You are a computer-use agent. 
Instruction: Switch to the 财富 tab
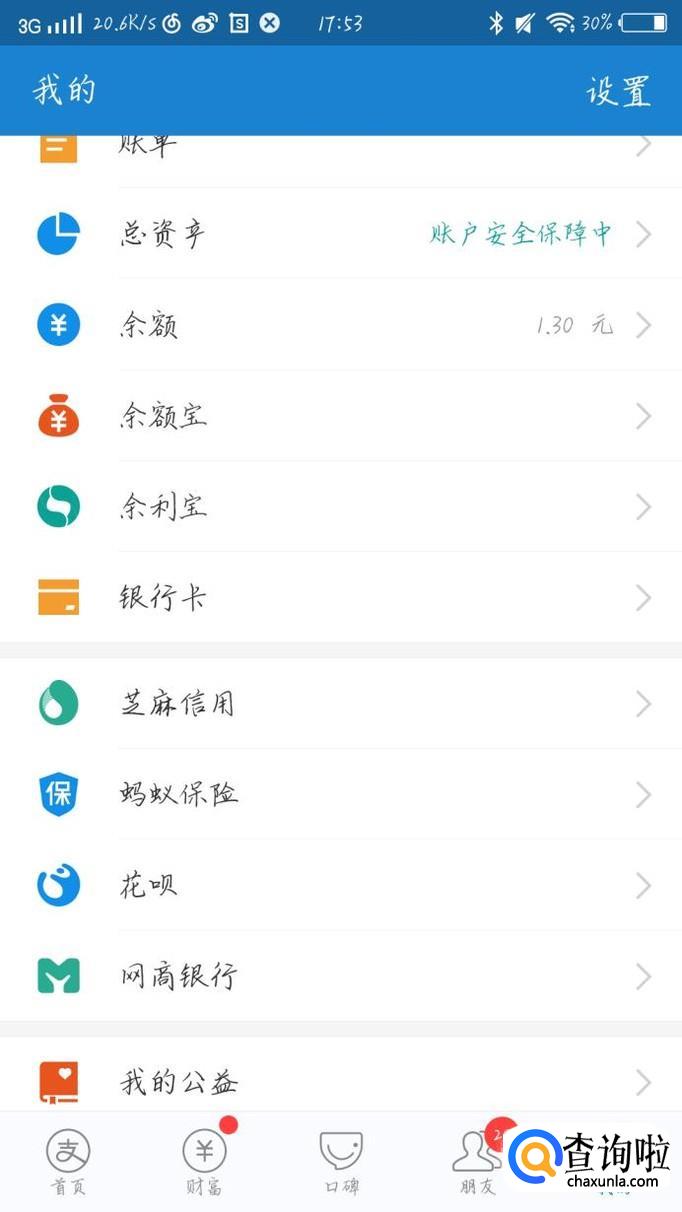[204, 1162]
